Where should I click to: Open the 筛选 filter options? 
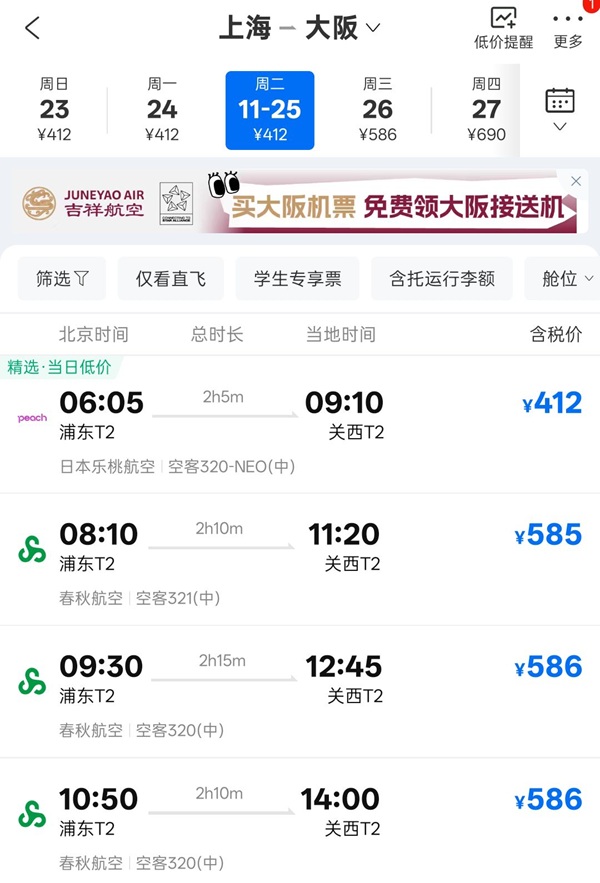[x=62, y=279]
